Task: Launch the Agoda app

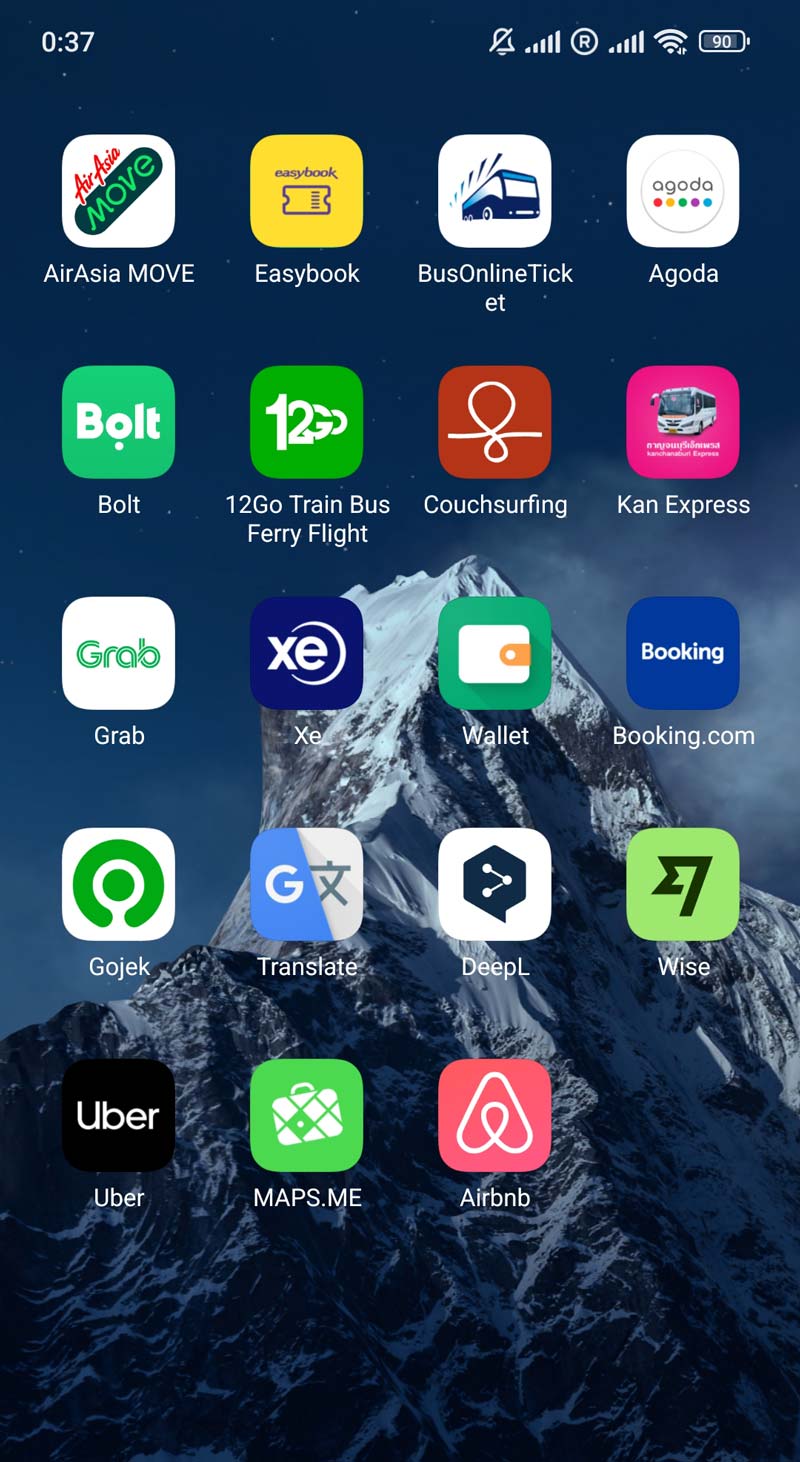Action: coord(682,191)
